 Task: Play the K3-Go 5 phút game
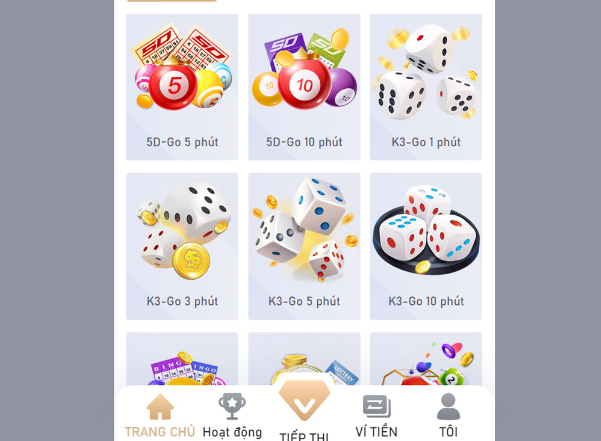click(x=304, y=245)
